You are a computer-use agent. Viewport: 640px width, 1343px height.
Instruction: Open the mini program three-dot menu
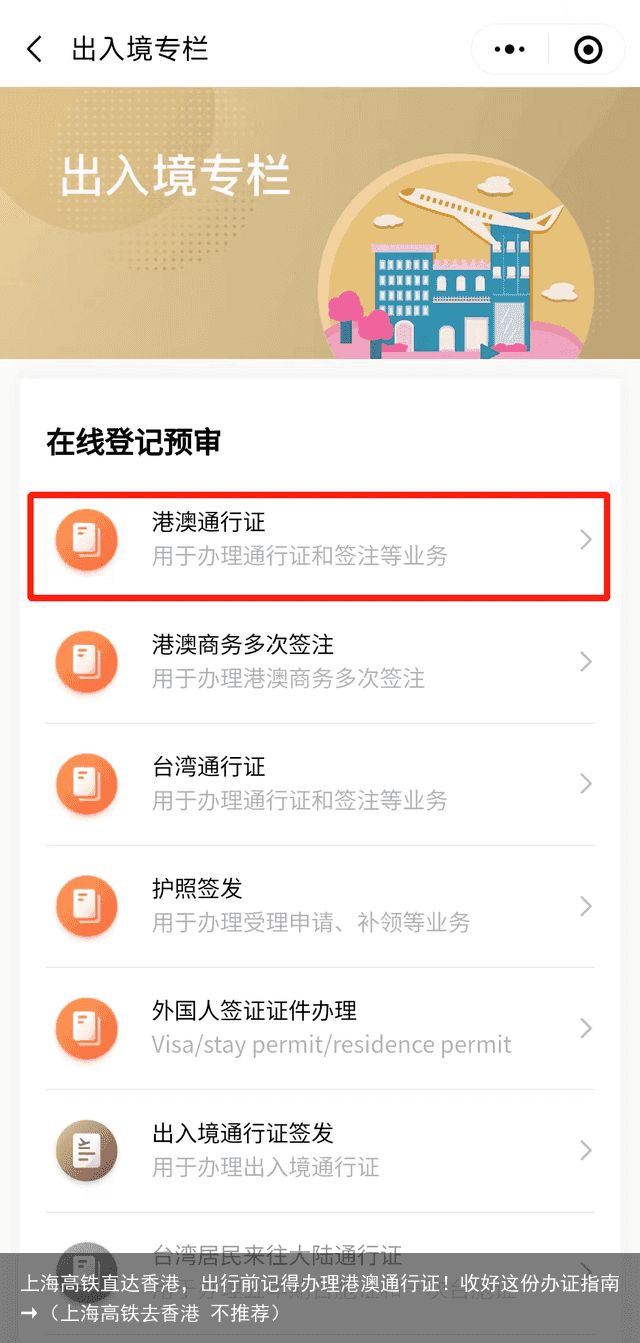tap(510, 49)
